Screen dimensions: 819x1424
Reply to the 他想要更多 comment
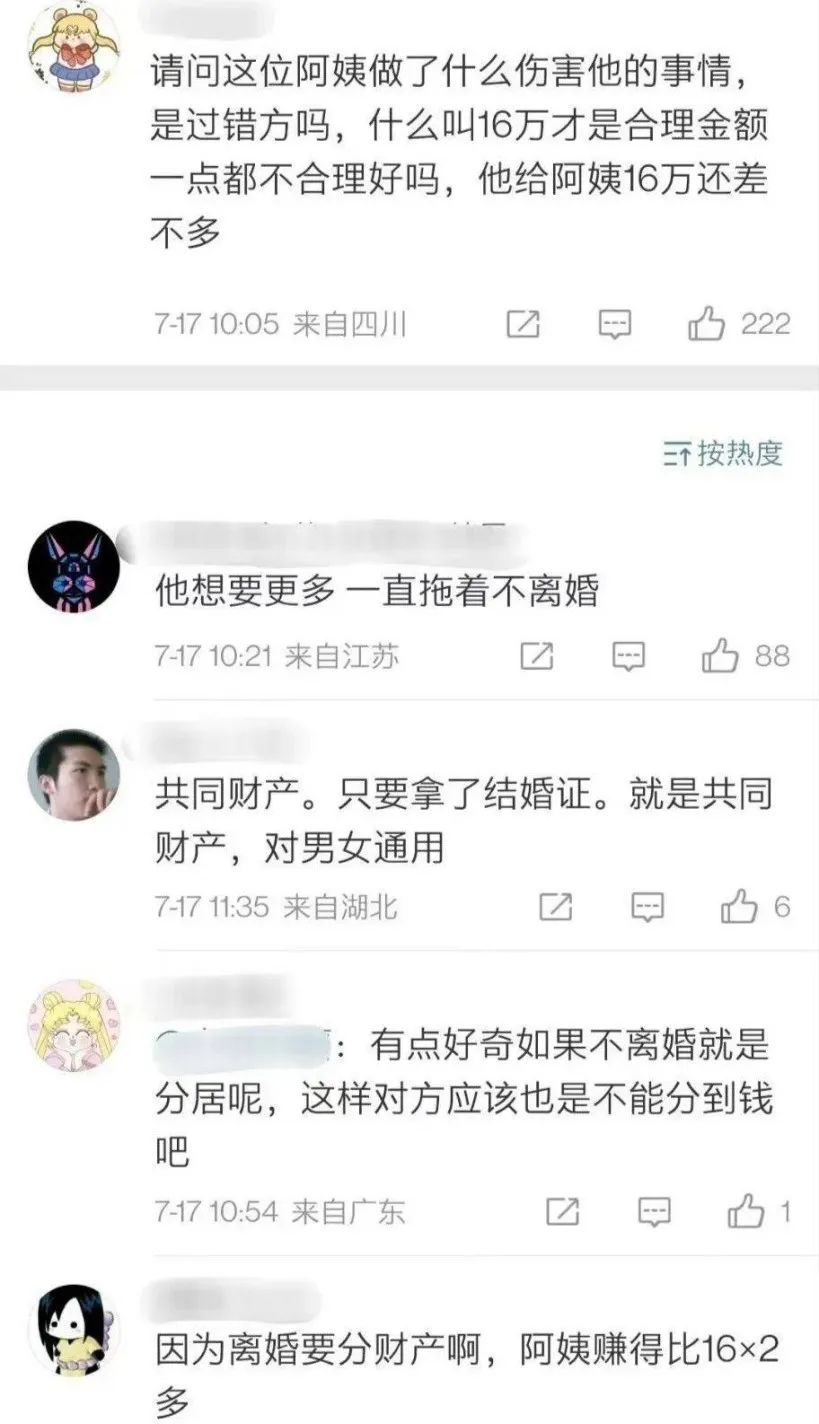tap(629, 656)
